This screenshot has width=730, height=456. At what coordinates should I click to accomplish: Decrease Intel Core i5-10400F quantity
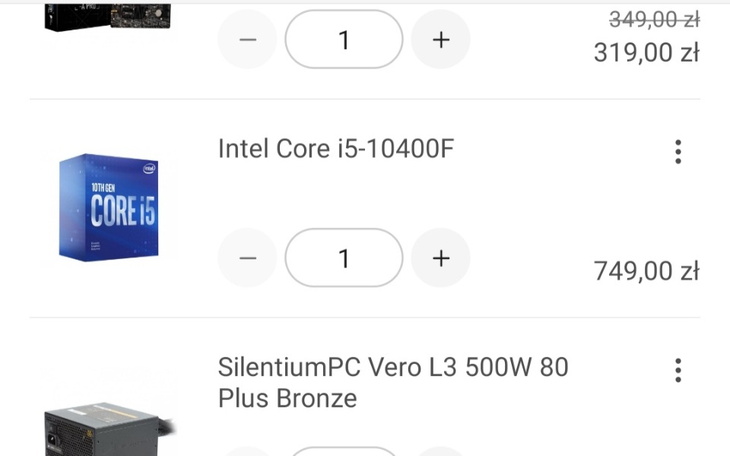248,258
